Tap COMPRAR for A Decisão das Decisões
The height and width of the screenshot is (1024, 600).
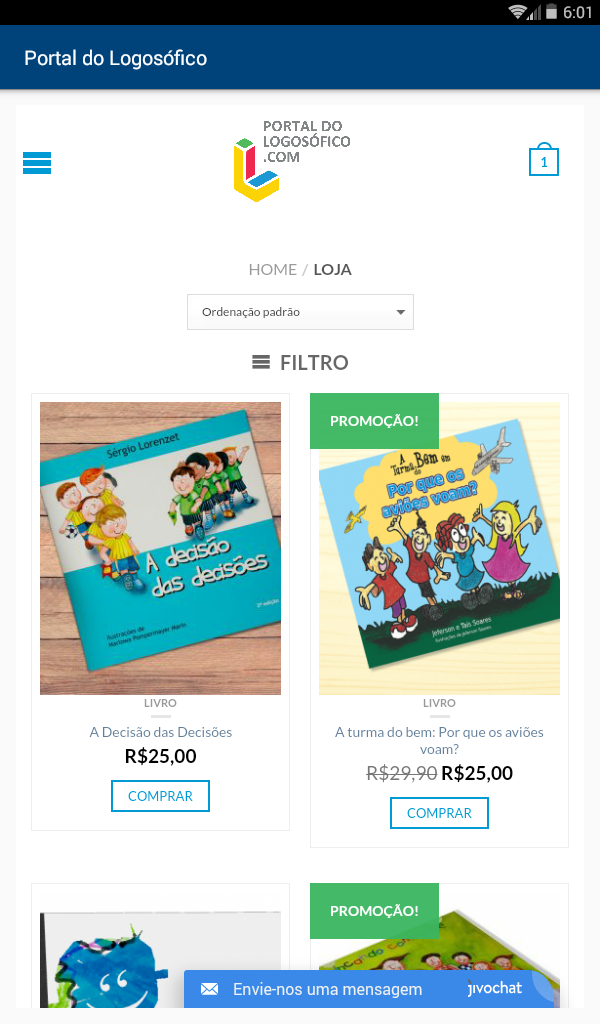click(x=160, y=796)
